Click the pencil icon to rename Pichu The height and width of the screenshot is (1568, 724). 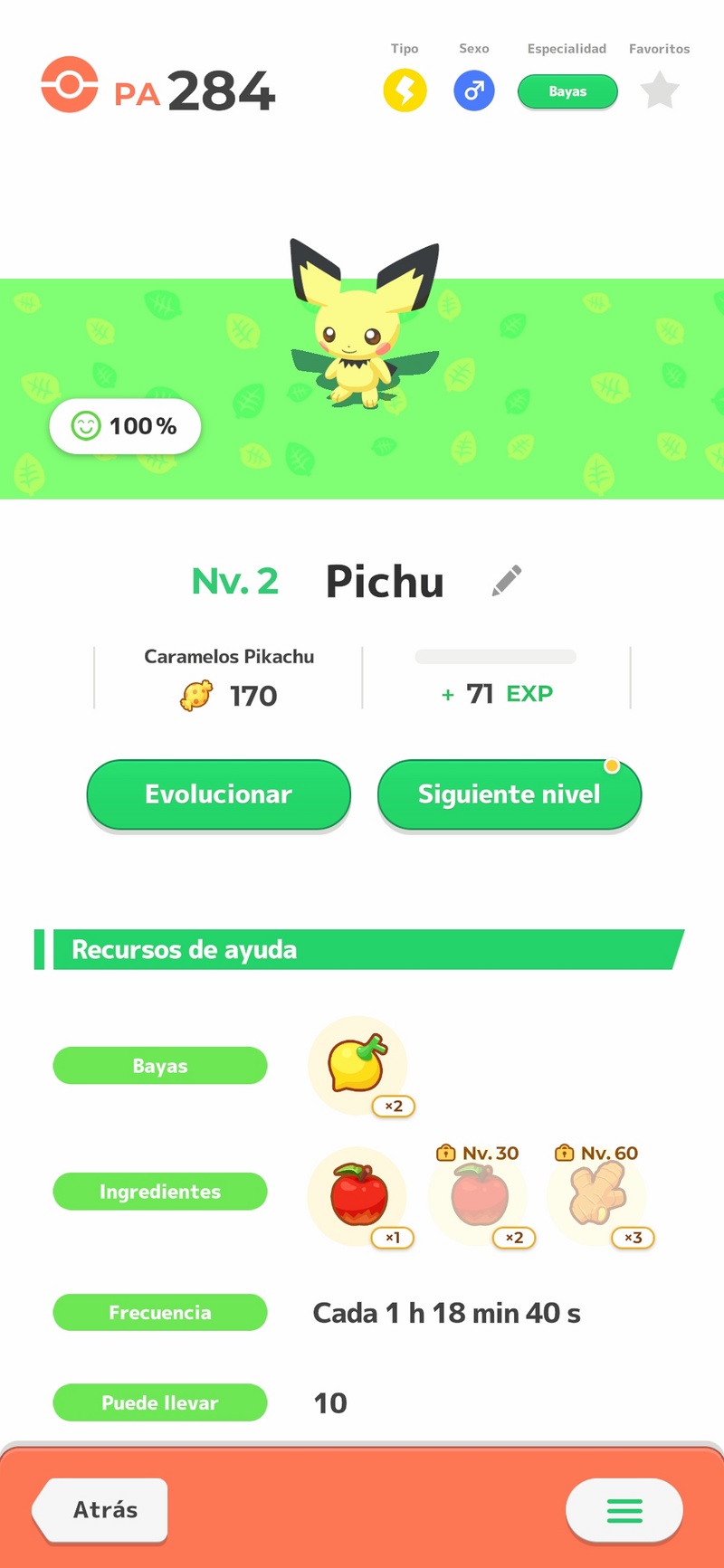tap(506, 582)
